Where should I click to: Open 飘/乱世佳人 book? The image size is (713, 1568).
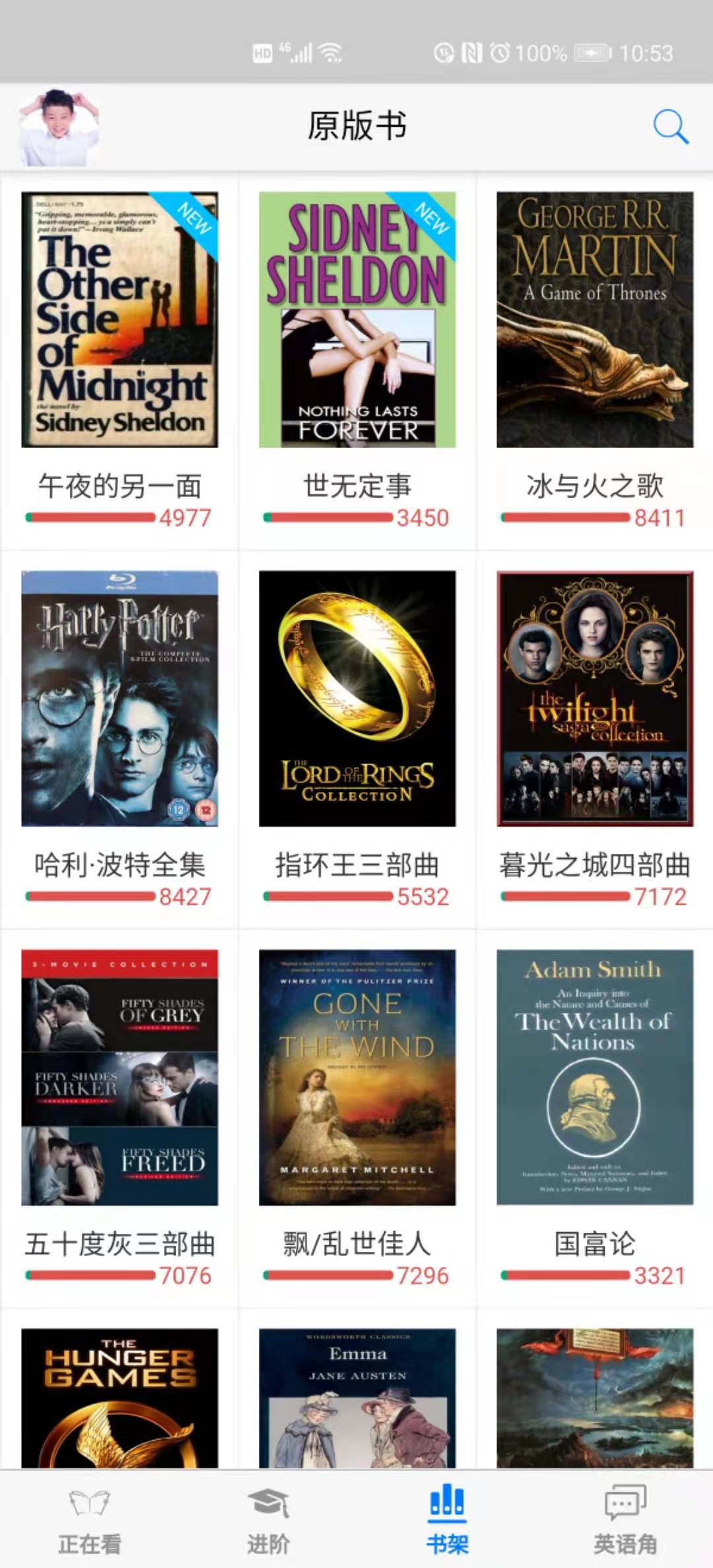tap(357, 1078)
